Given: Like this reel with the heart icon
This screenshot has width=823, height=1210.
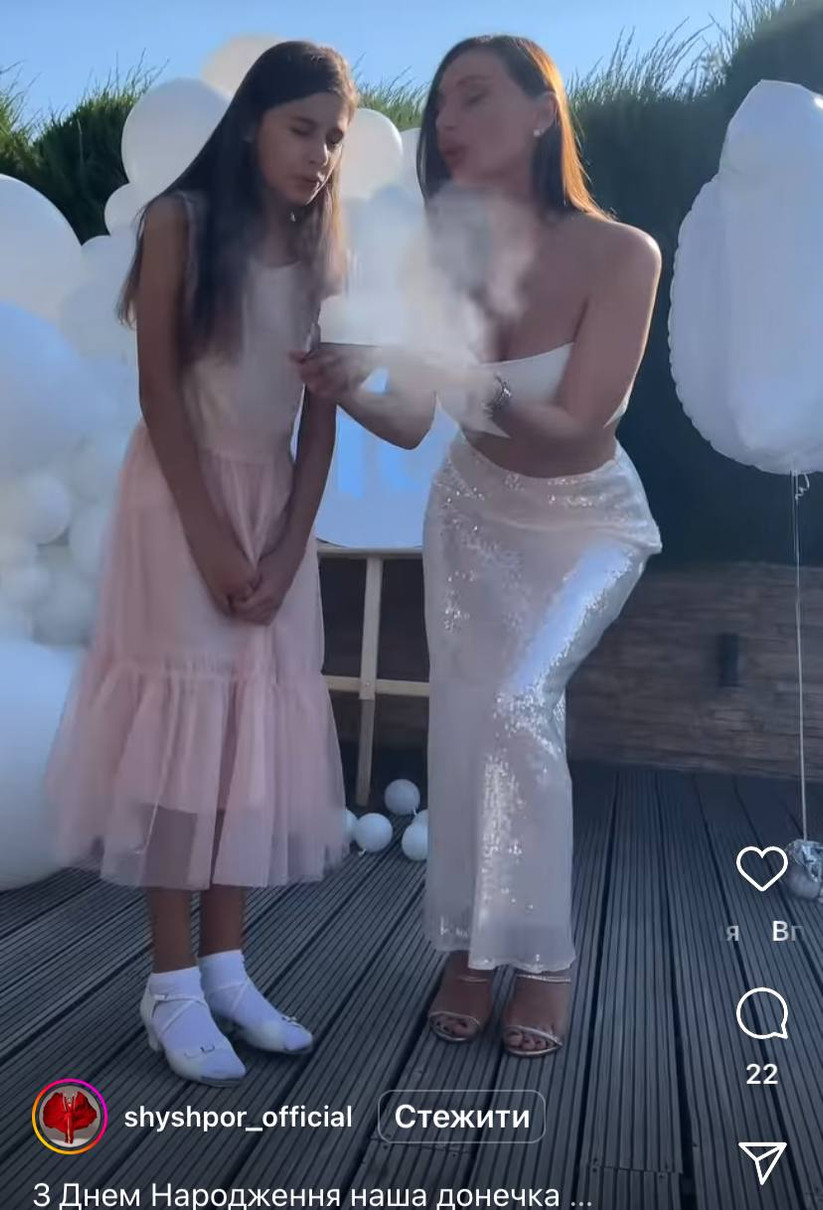Looking at the screenshot, I should click(x=762, y=868).
